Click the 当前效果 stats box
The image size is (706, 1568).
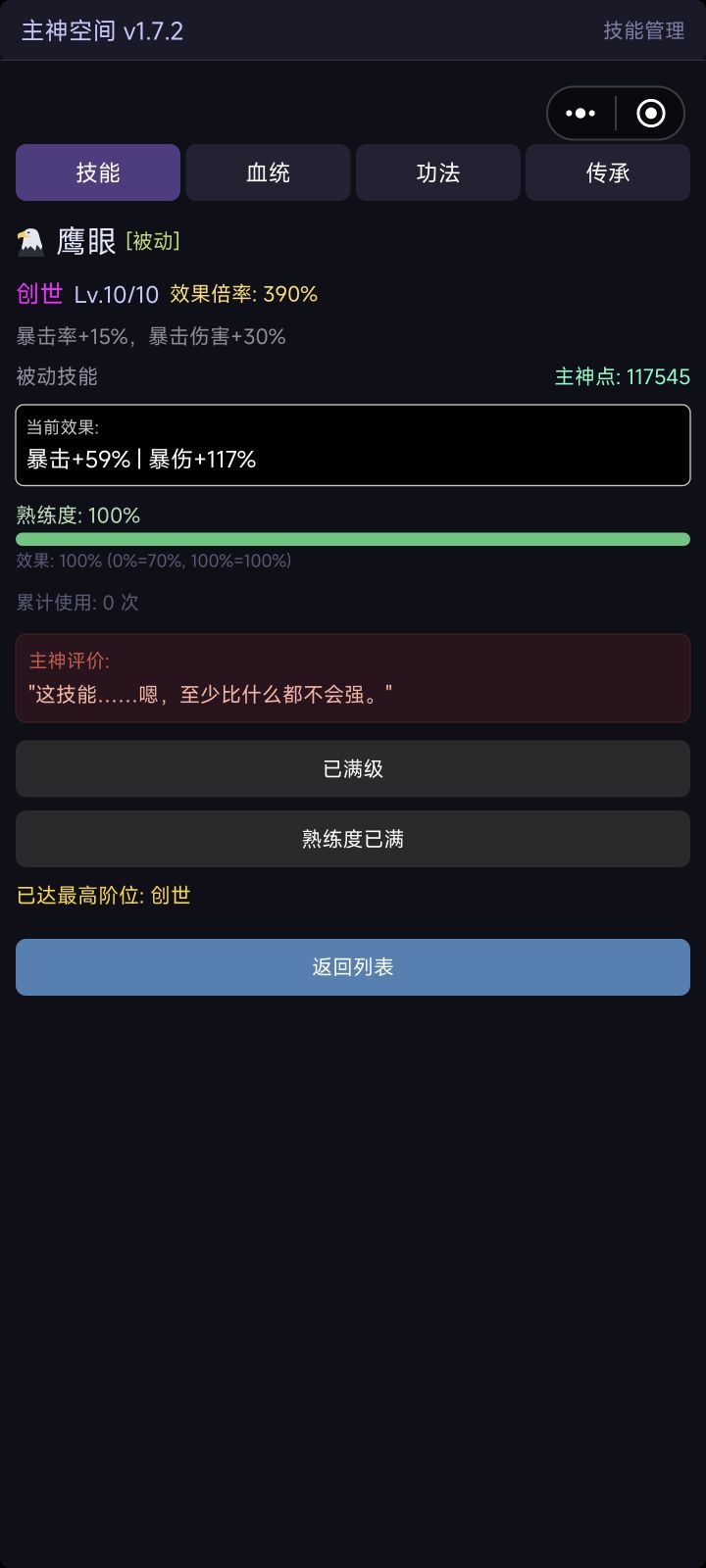(x=353, y=445)
